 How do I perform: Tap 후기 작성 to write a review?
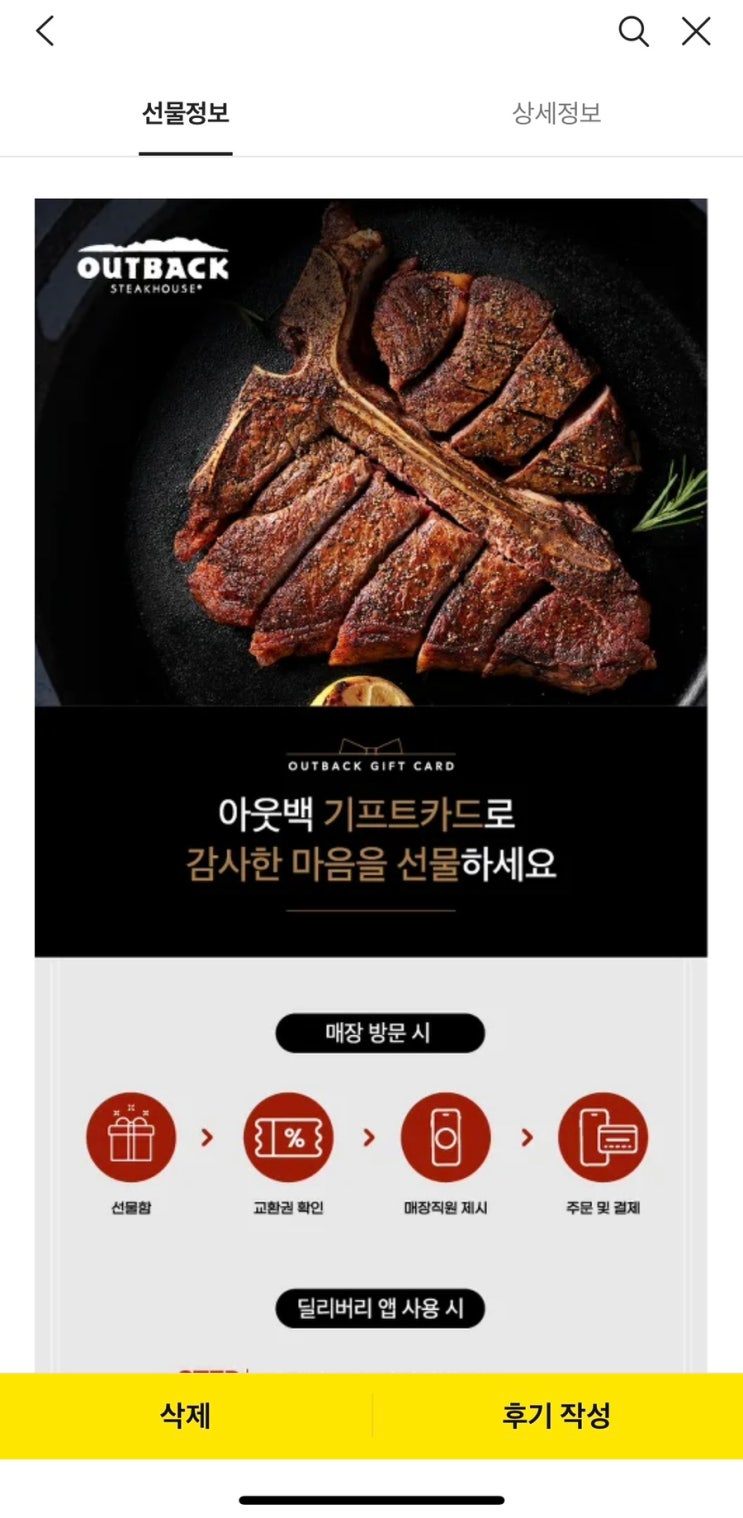pos(557,1415)
